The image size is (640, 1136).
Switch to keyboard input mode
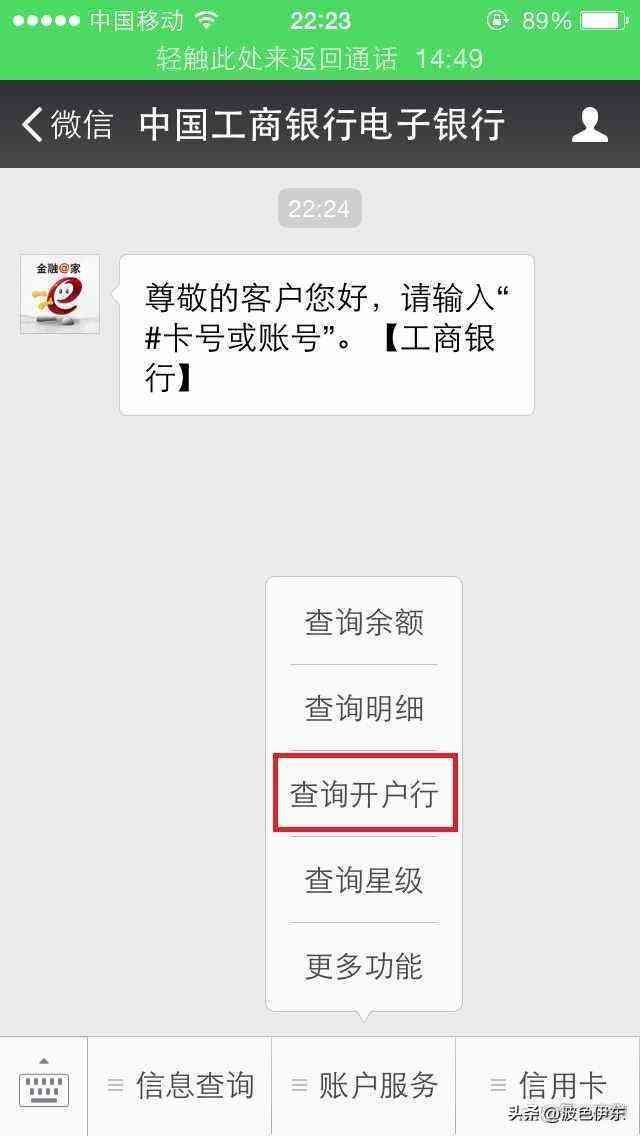(44, 1085)
